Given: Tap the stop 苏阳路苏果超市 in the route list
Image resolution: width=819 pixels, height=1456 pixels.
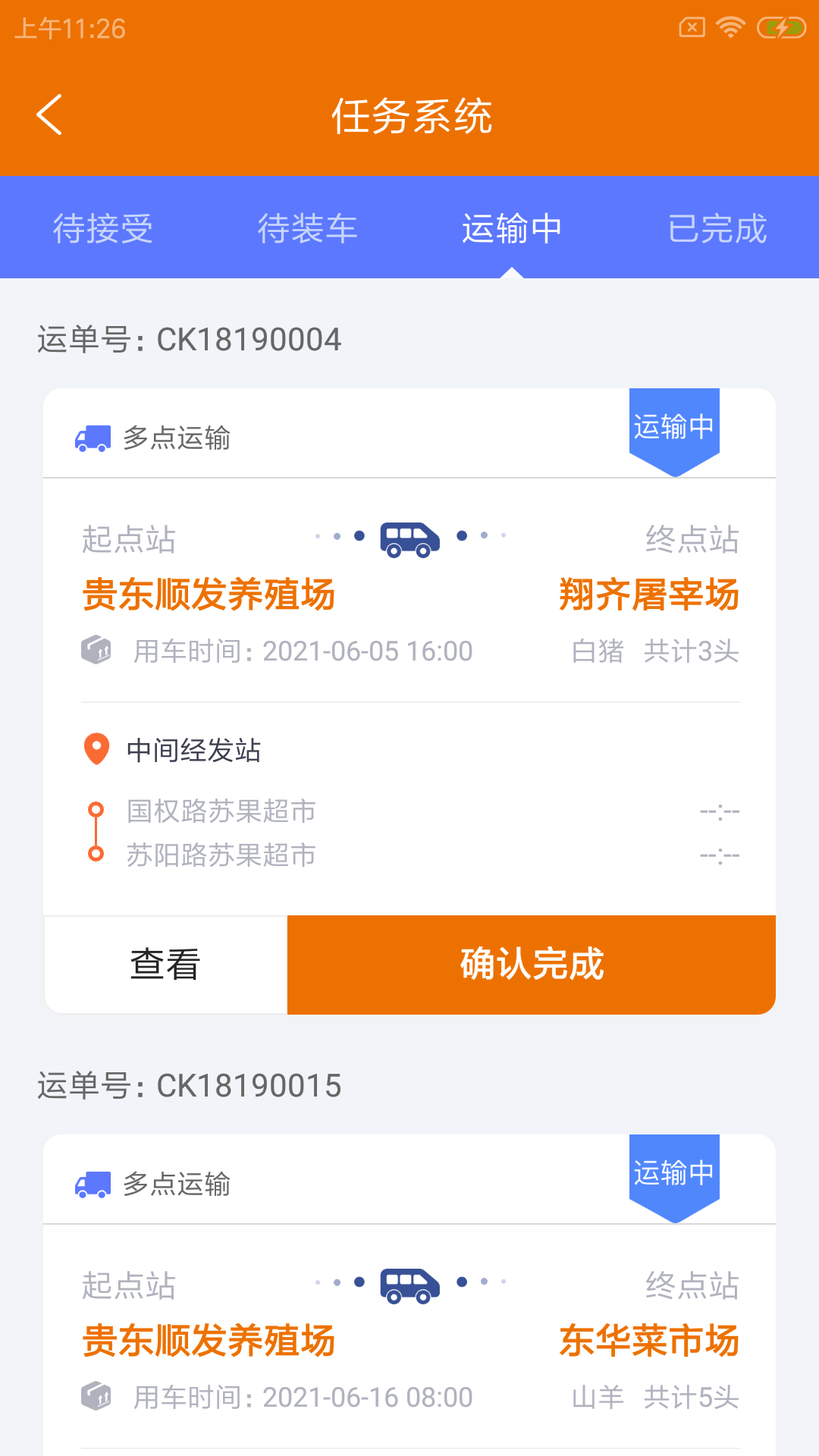Looking at the screenshot, I should pos(221,855).
